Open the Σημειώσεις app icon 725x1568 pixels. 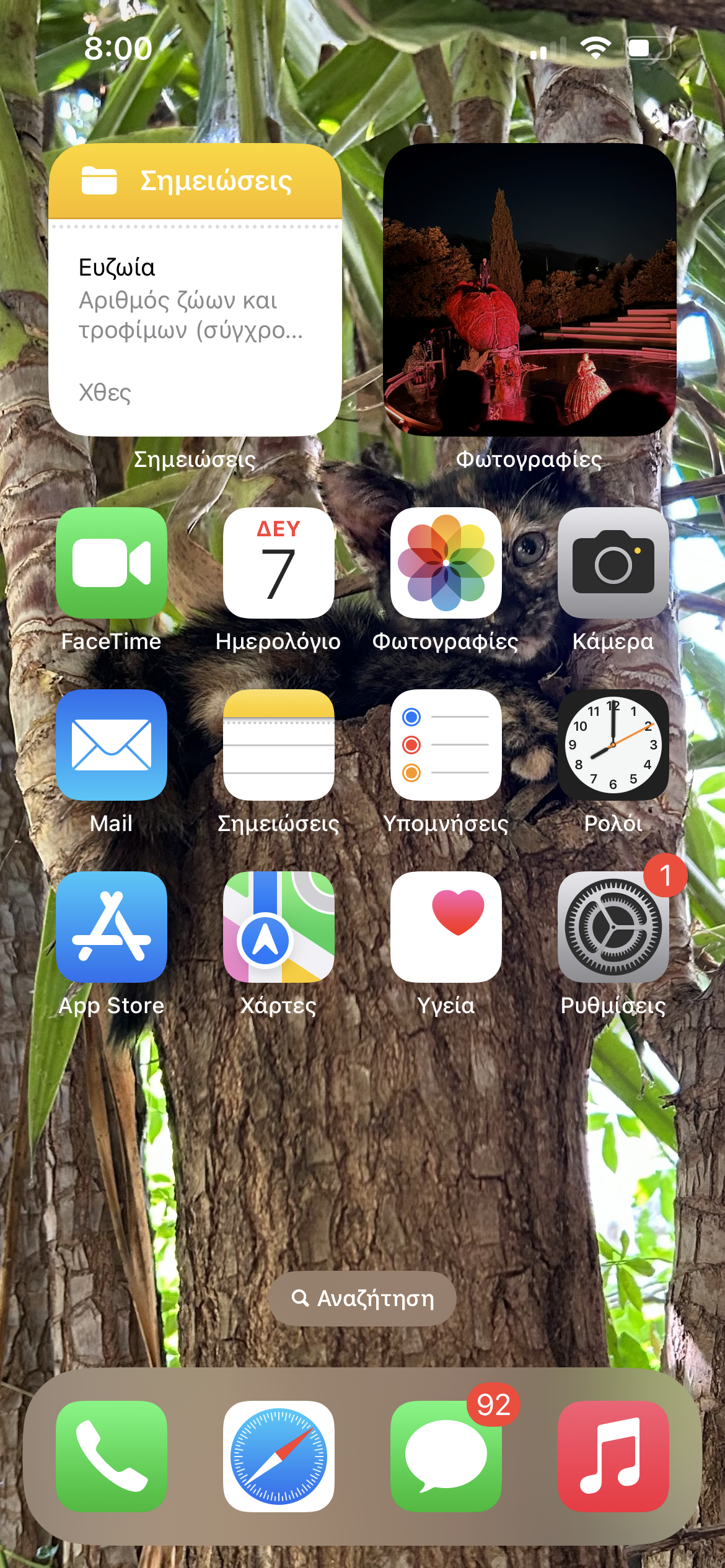pyautogui.click(x=279, y=745)
